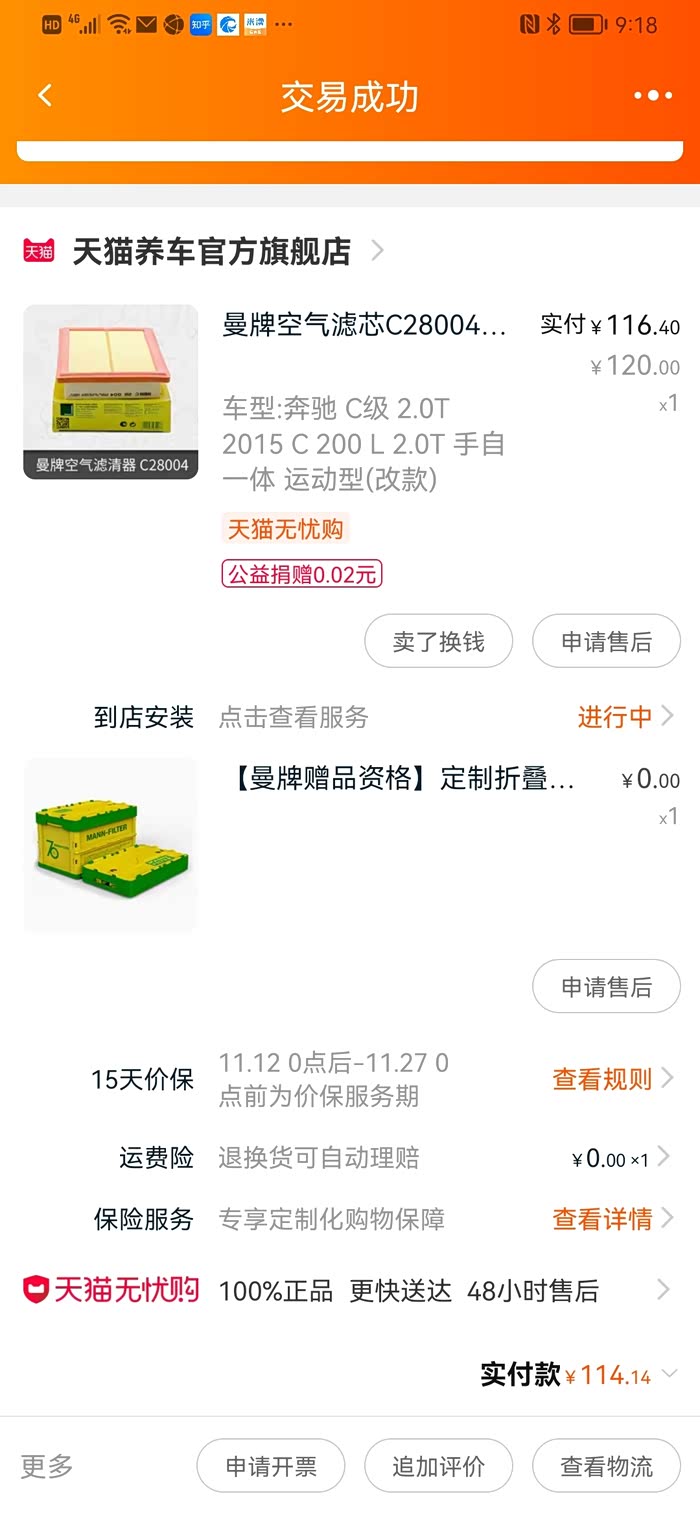This screenshot has width=700, height=1516.
Task: Open 查看规则 for the 15天价保 row
Action: (x=612, y=1079)
